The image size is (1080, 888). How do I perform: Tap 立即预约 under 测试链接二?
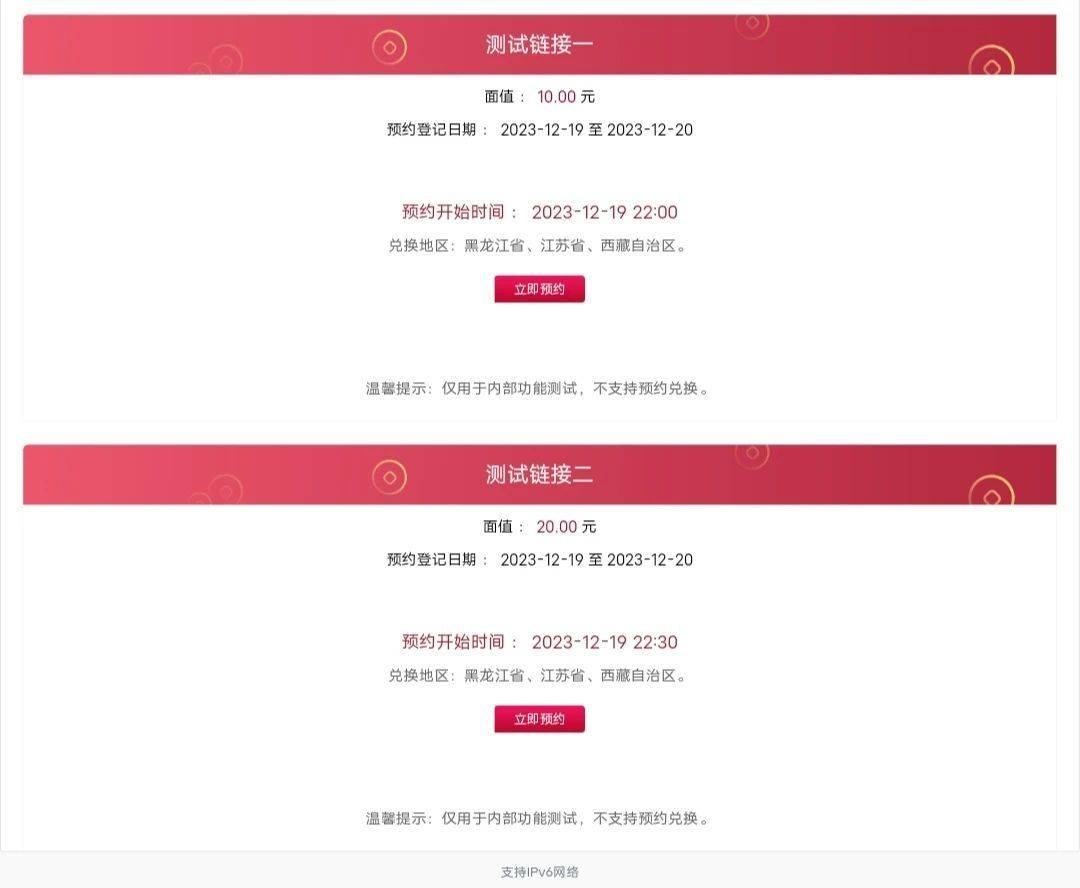click(x=539, y=719)
